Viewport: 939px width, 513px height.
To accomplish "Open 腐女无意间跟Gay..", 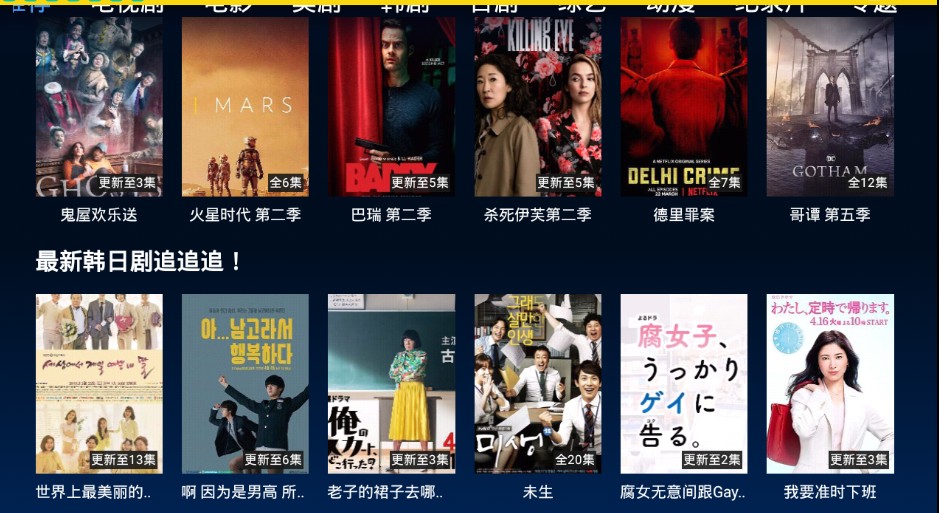I will pos(683,383).
